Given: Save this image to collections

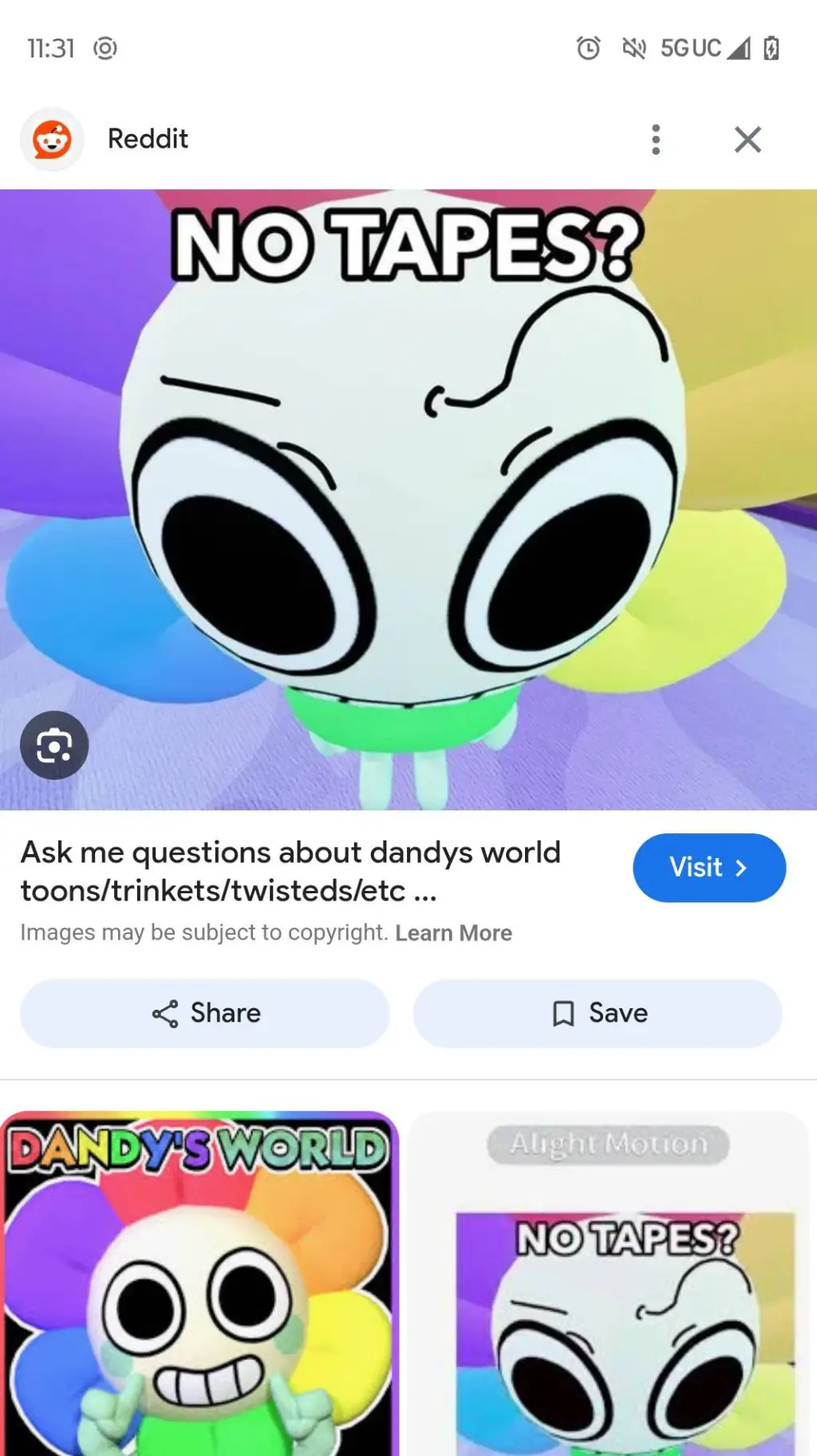Looking at the screenshot, I should tap(598, 1013).
